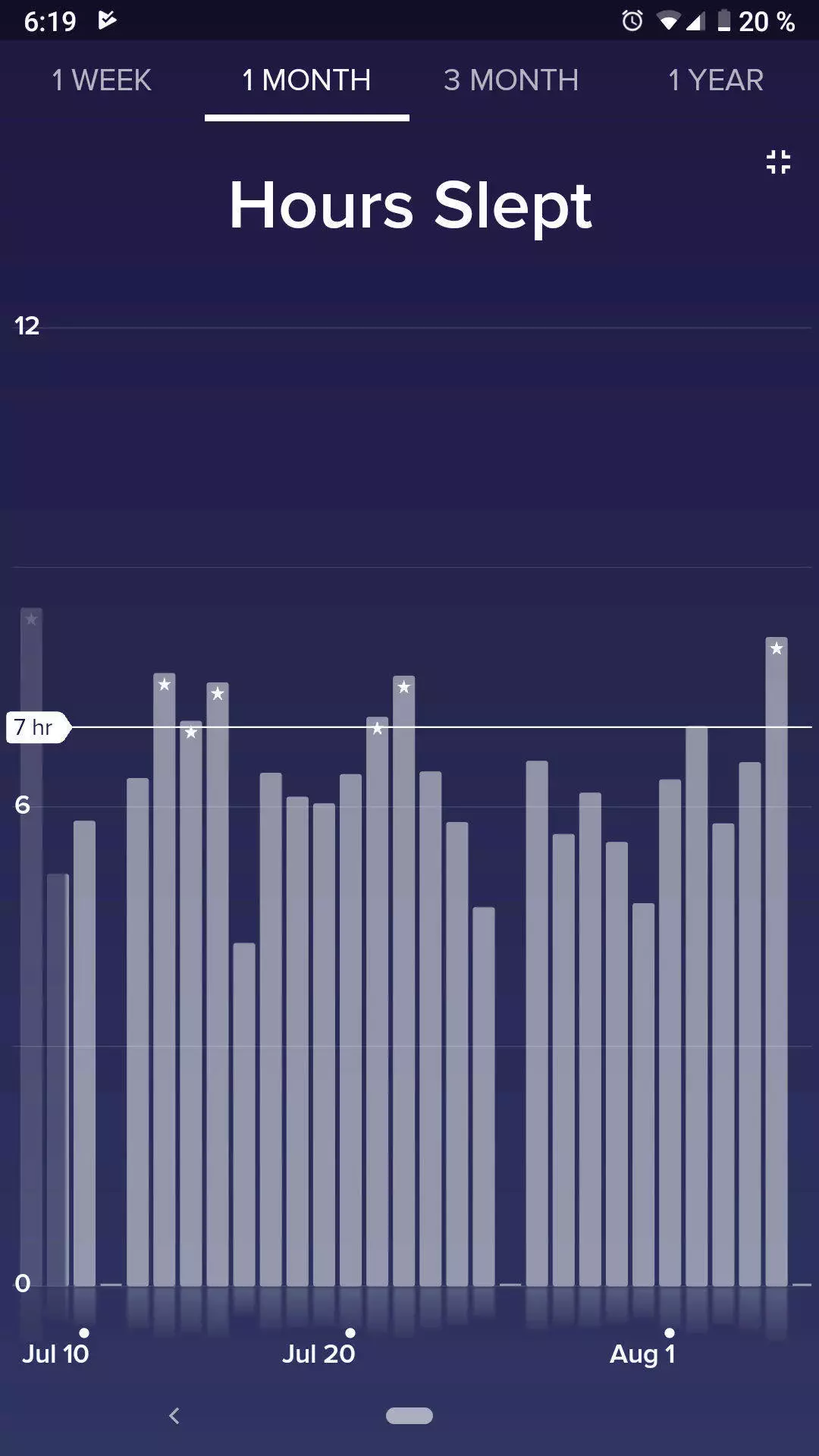
Task: Select the 1 MONTH tab
Action: point(306,80)
